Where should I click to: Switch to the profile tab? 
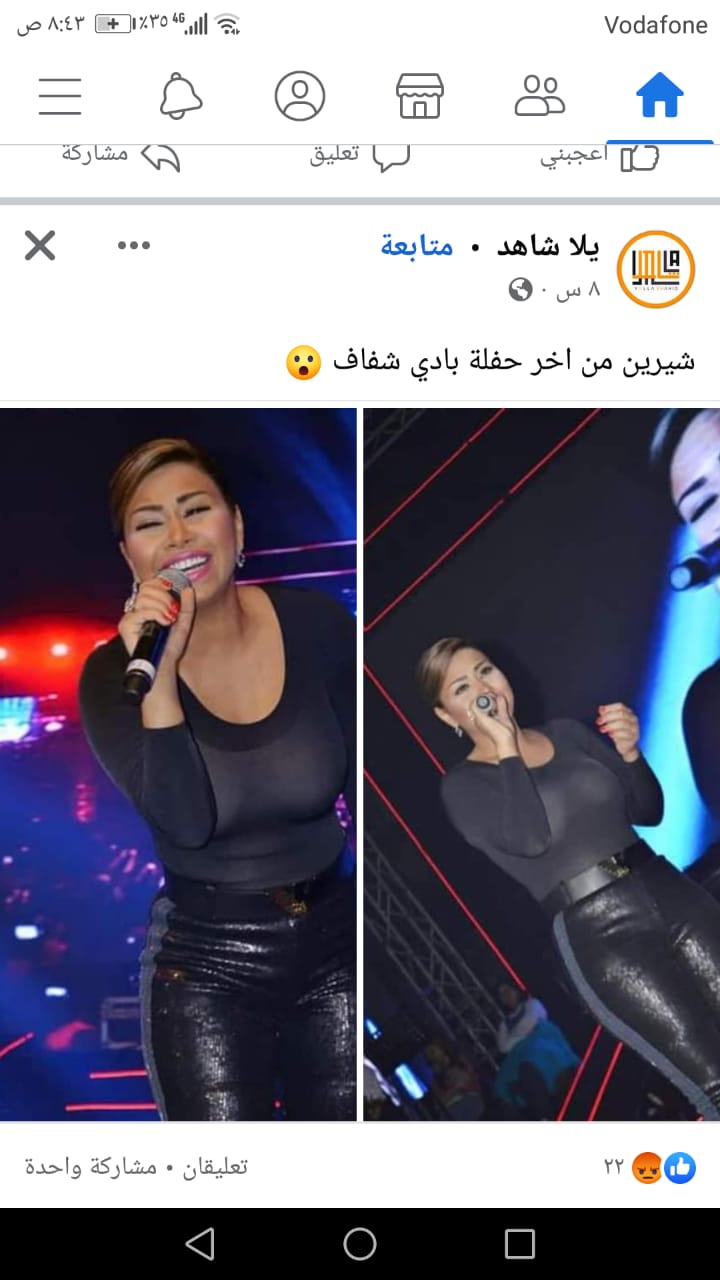pyautogui.click(x=300, y=97)
